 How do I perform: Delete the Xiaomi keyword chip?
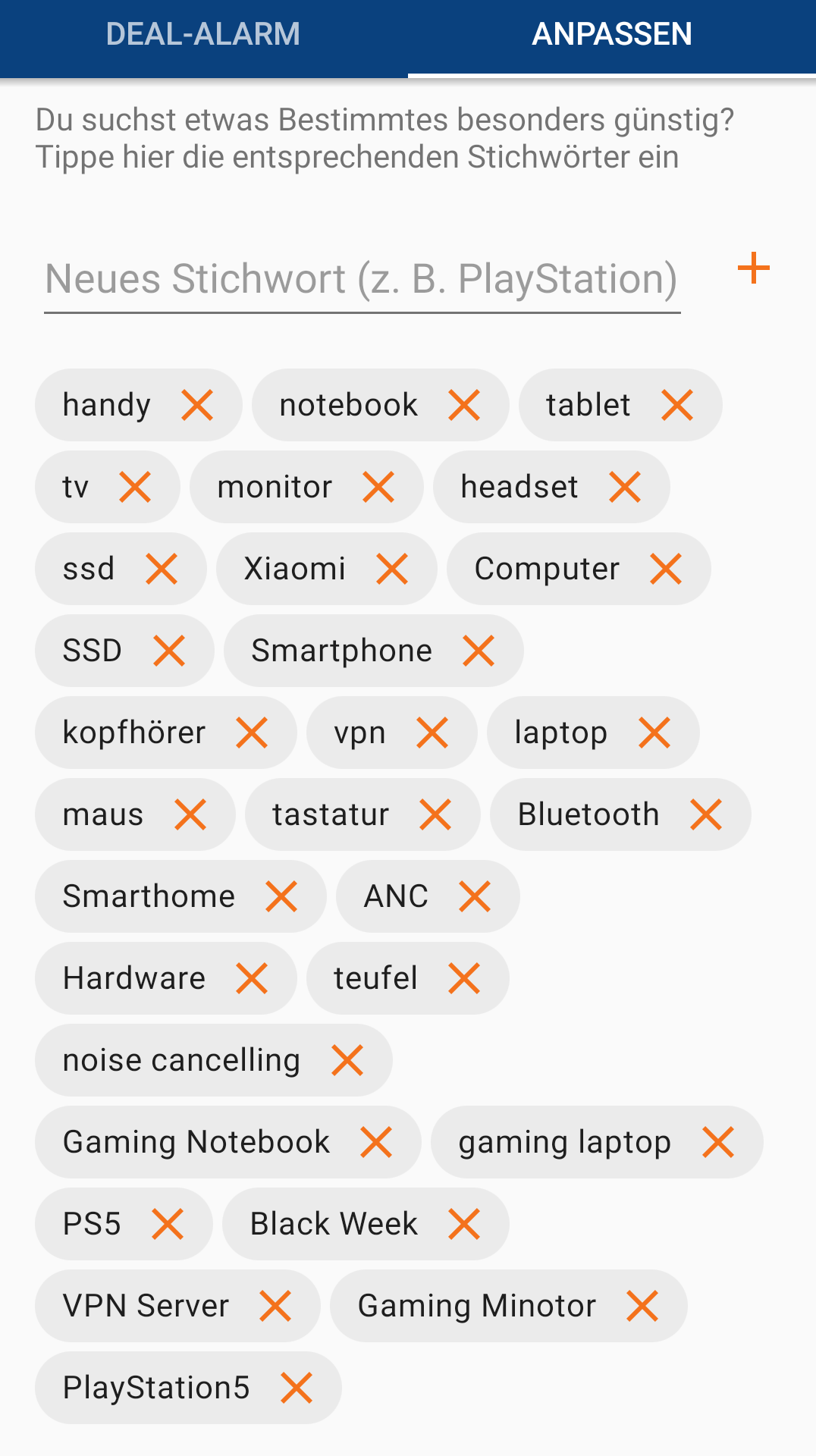tap(392, 569)
